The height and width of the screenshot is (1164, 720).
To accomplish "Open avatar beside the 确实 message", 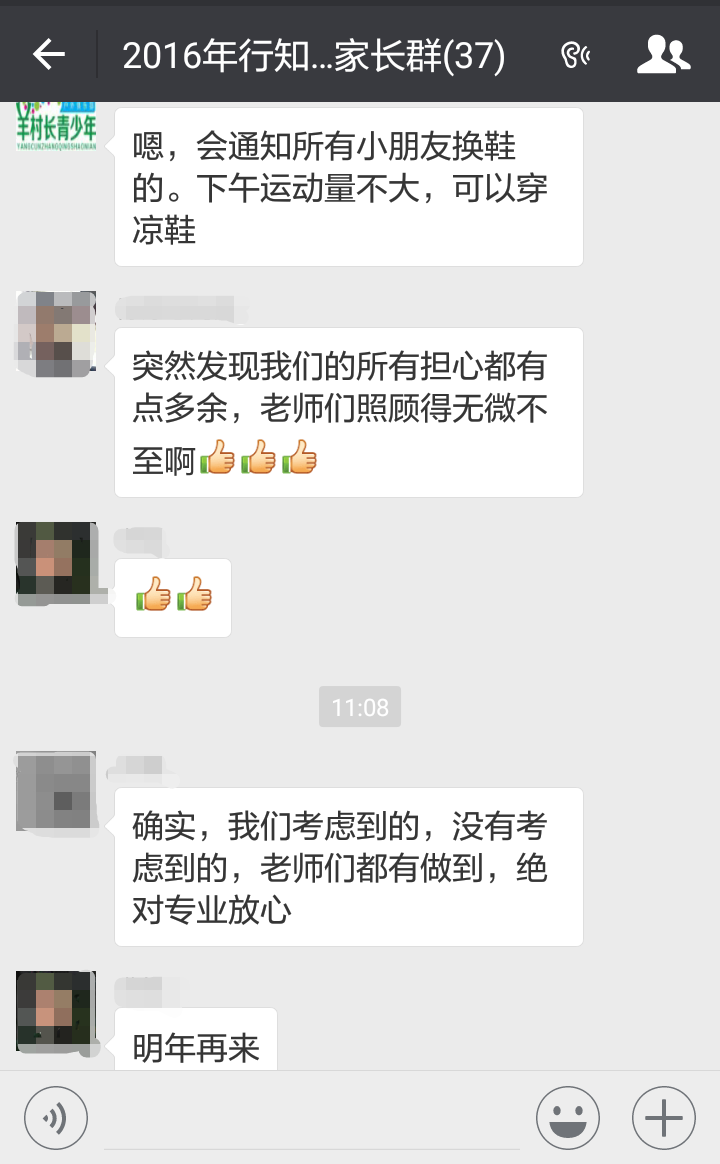I will click(56, 792).
